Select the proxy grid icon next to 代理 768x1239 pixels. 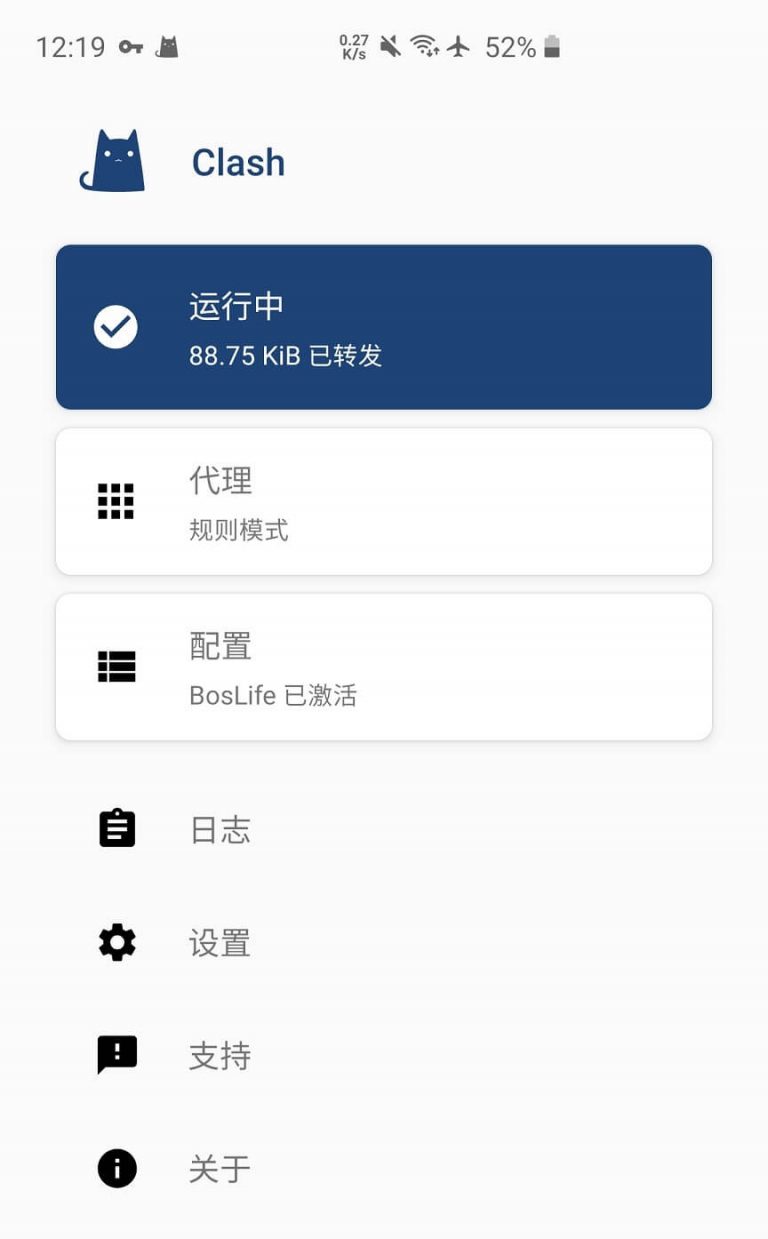pos(116,501)
